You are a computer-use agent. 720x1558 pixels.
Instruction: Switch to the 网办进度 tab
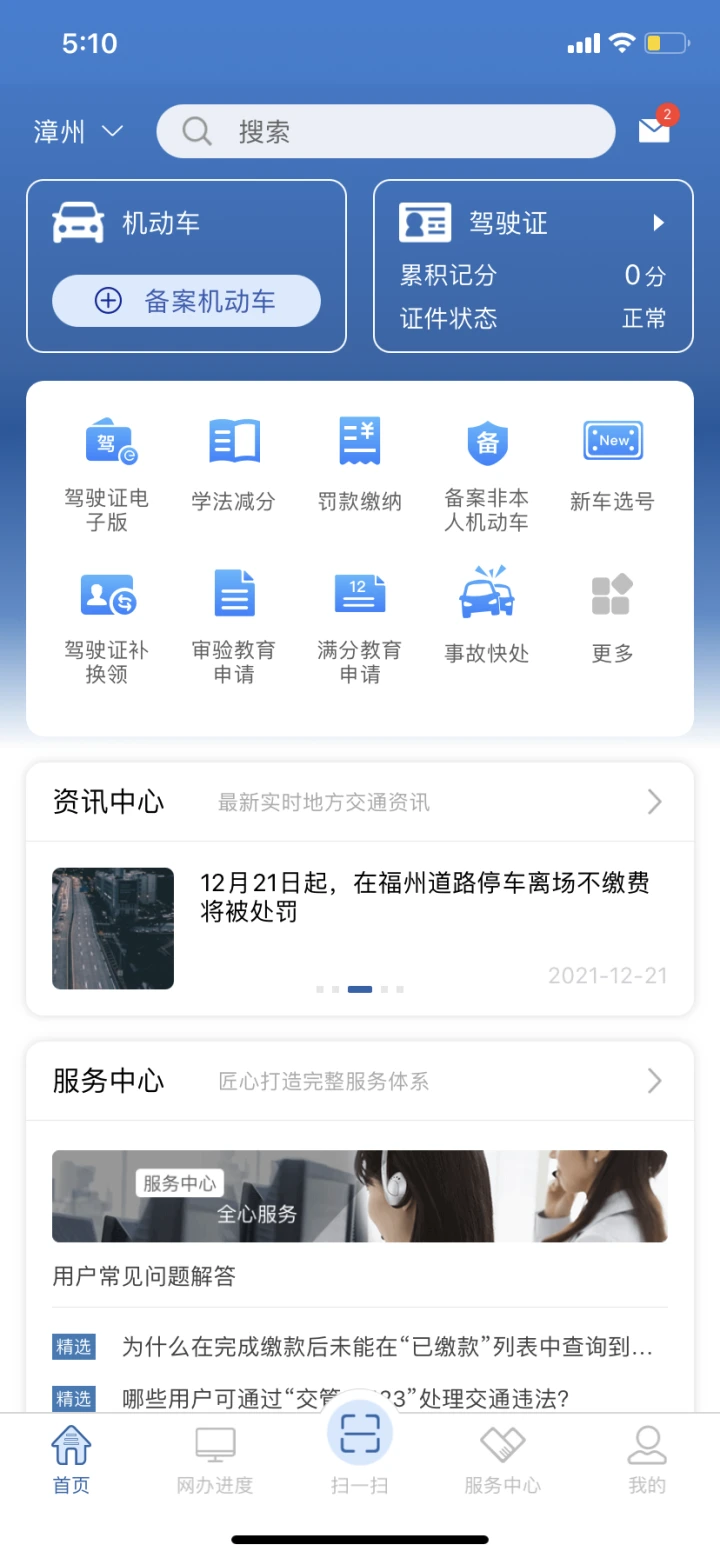pos(215,1461)
